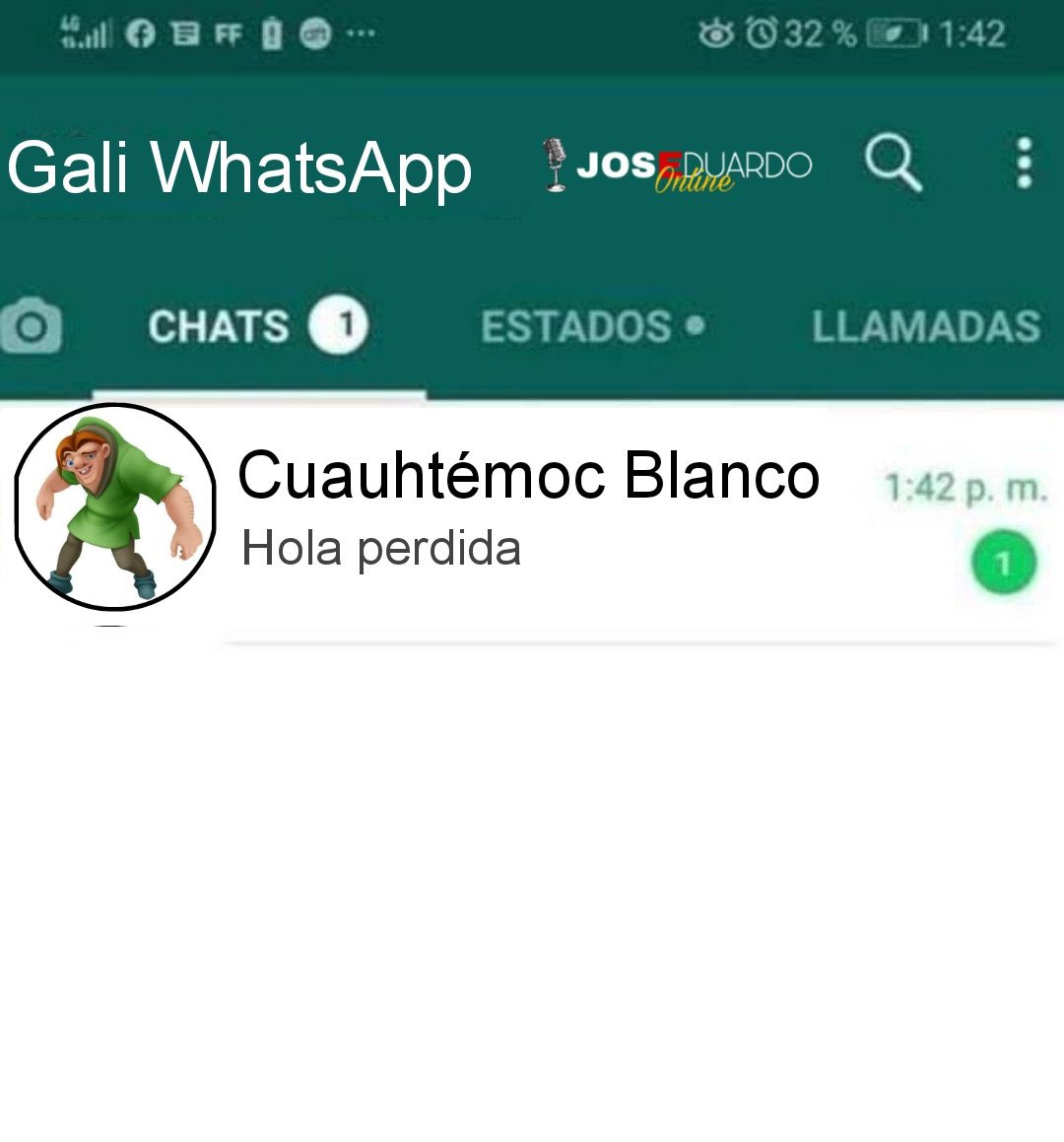The image size is (1064, 1142).
Task: Open the camera tab
Action: click(32, 326)
